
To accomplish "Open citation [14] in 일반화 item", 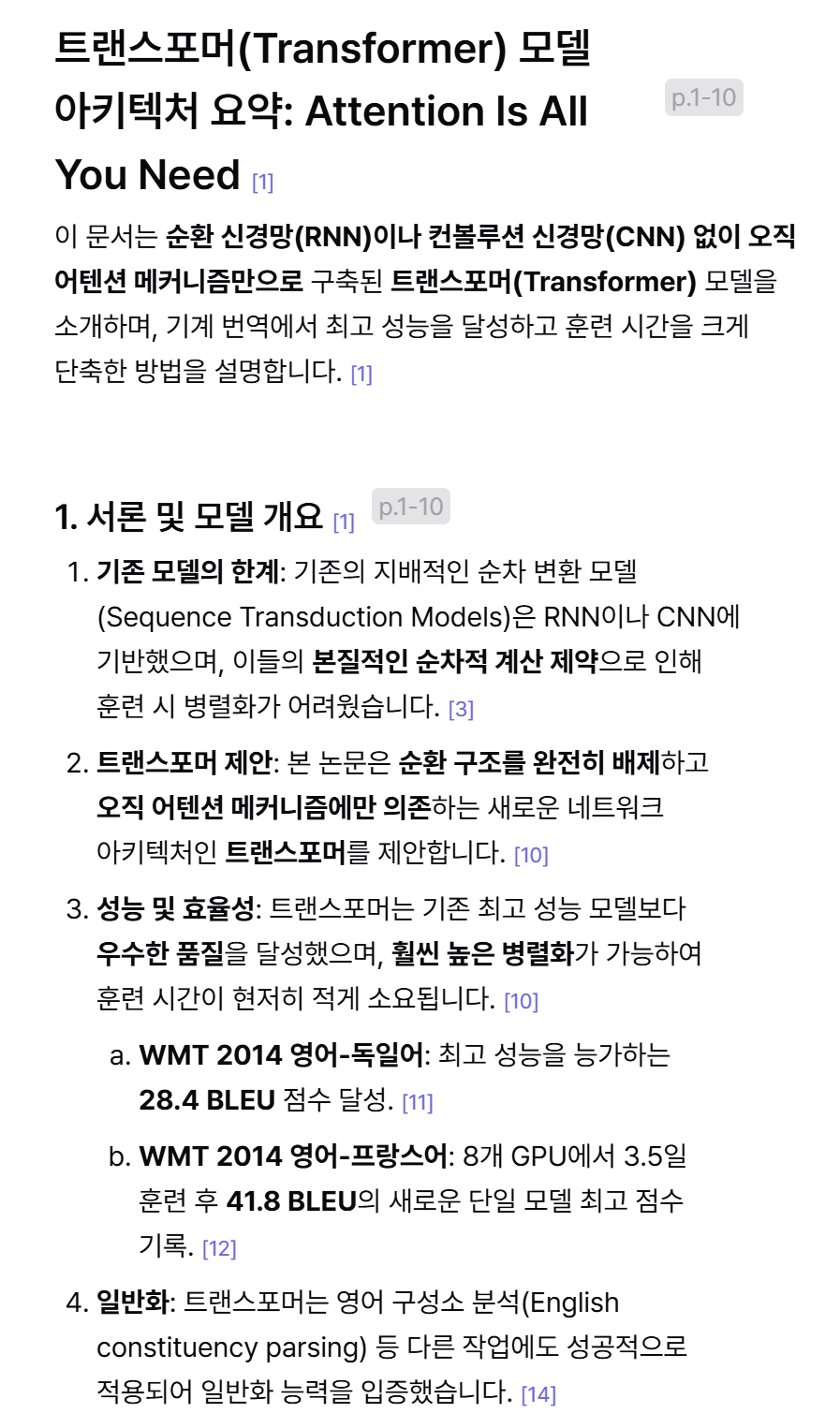I will 538,1394.
